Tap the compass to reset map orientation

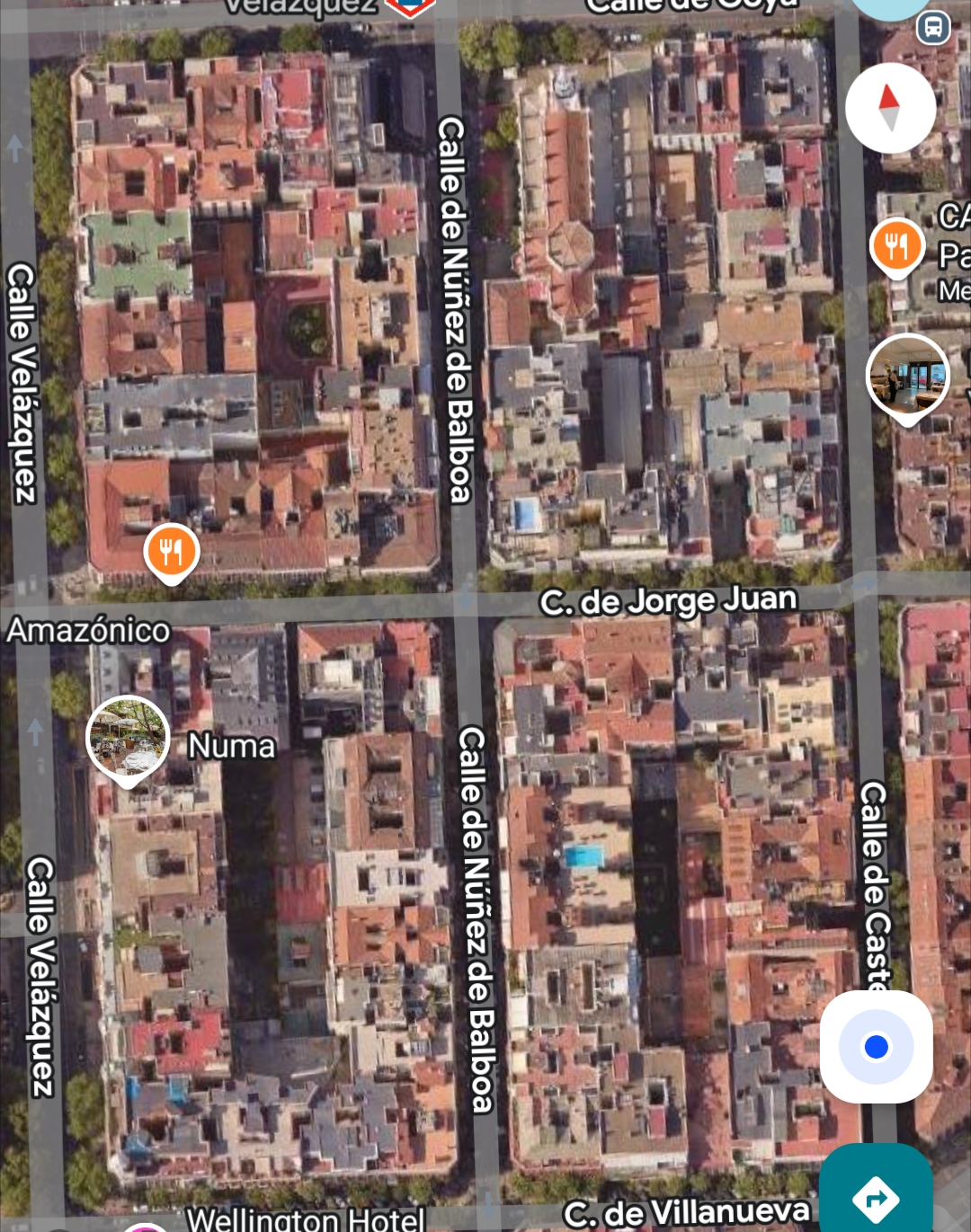(890, 108)
